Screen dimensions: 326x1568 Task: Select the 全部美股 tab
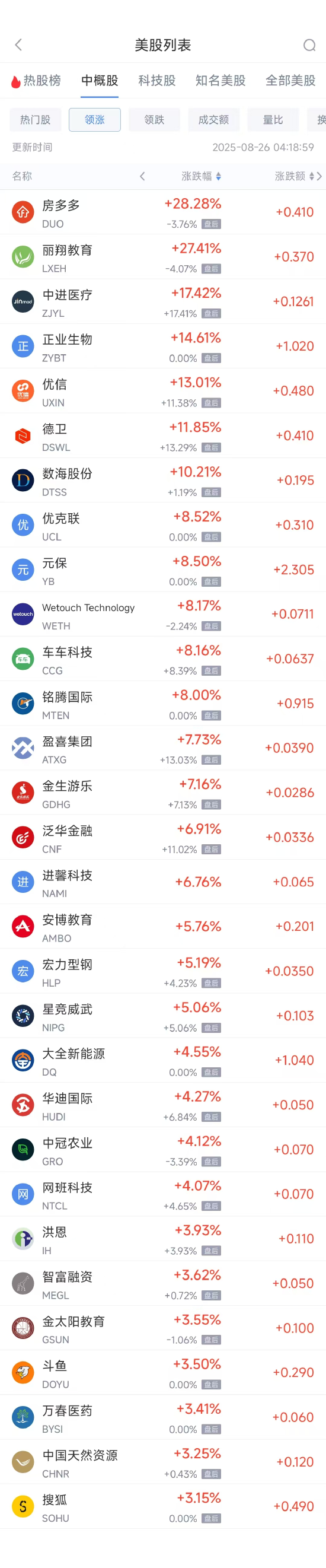click(290, 80)
